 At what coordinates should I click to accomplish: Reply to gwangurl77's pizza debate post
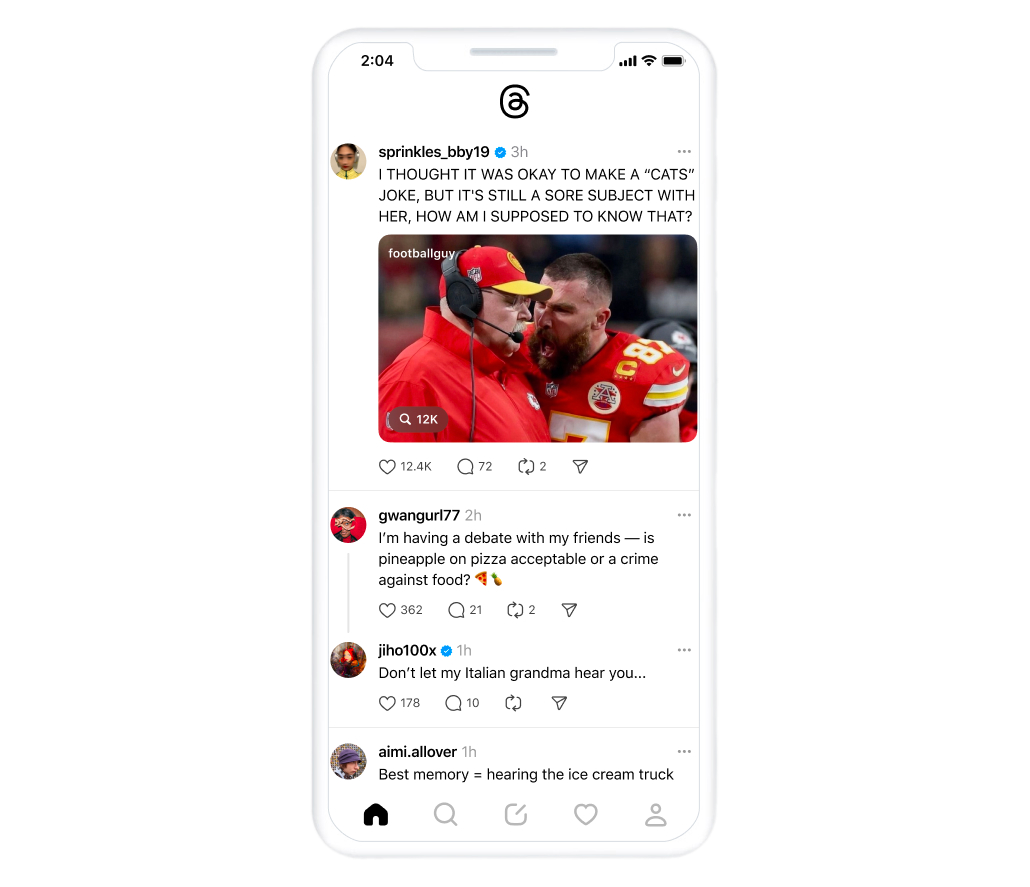(456, 610)
